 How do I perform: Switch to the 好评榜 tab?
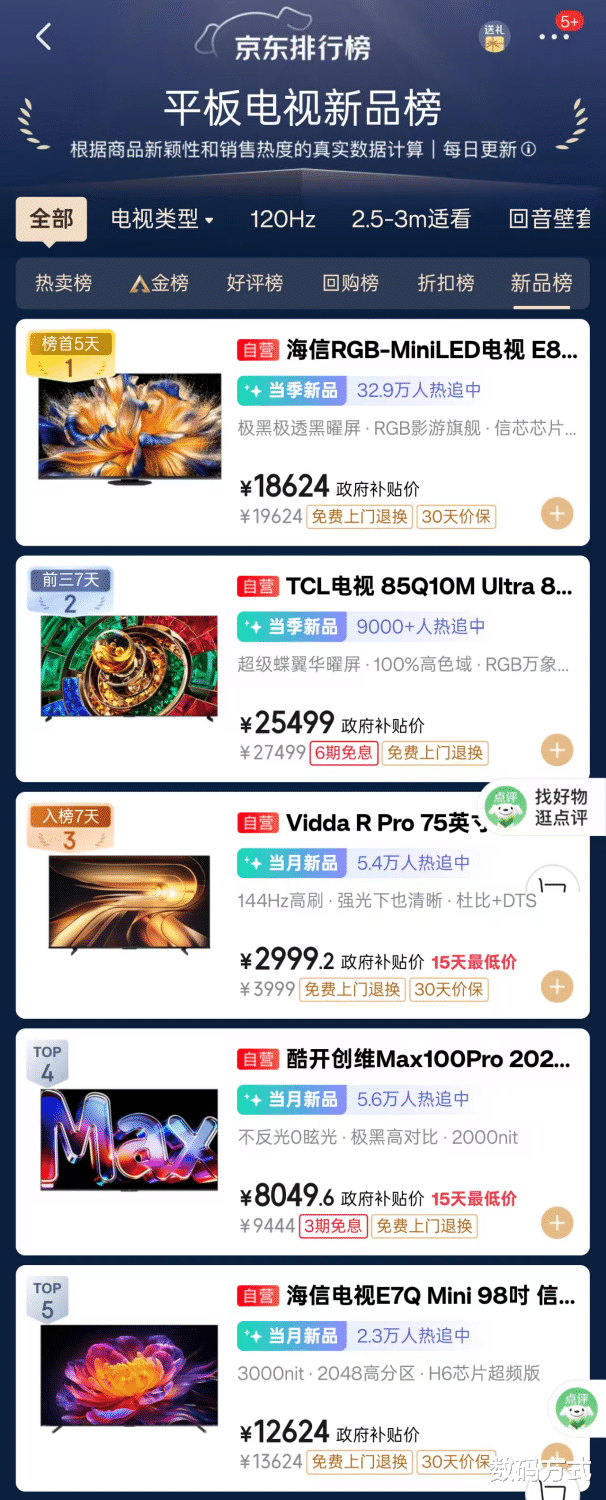(255, 283)
